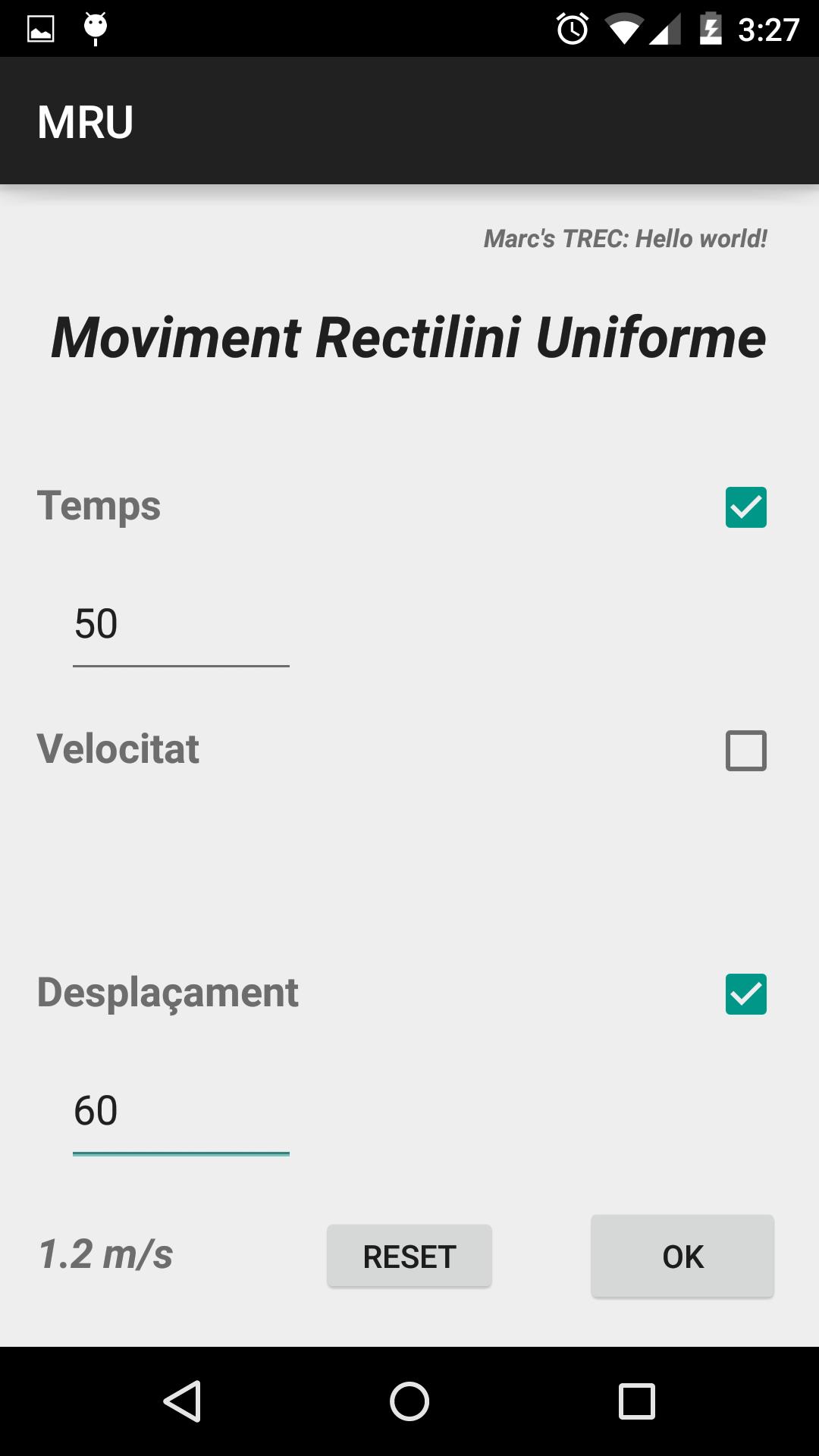This screenshot has height=1456, width=819.
Task: Tap the alarm clock status icon
Action: click(571, 27)
